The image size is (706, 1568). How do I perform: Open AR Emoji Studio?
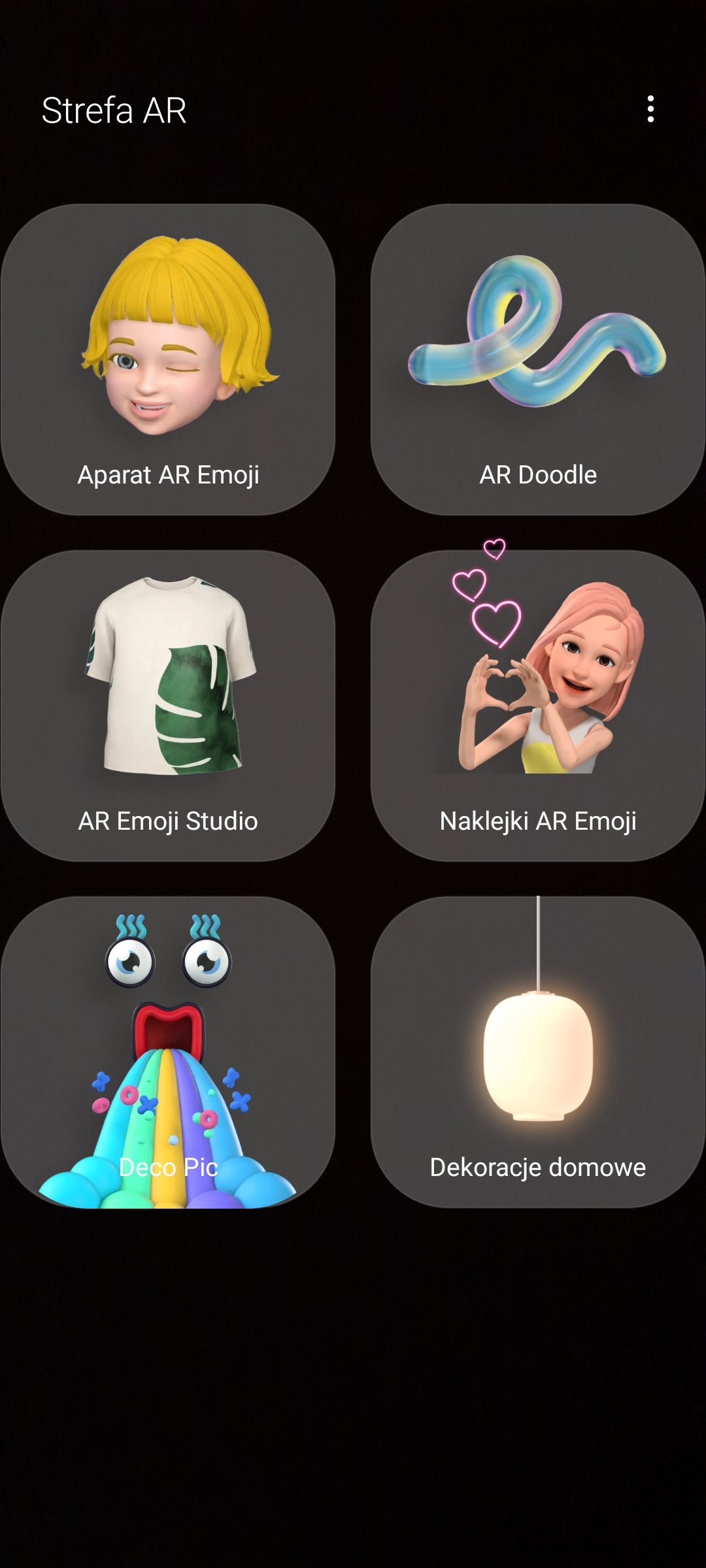(168, 706)
